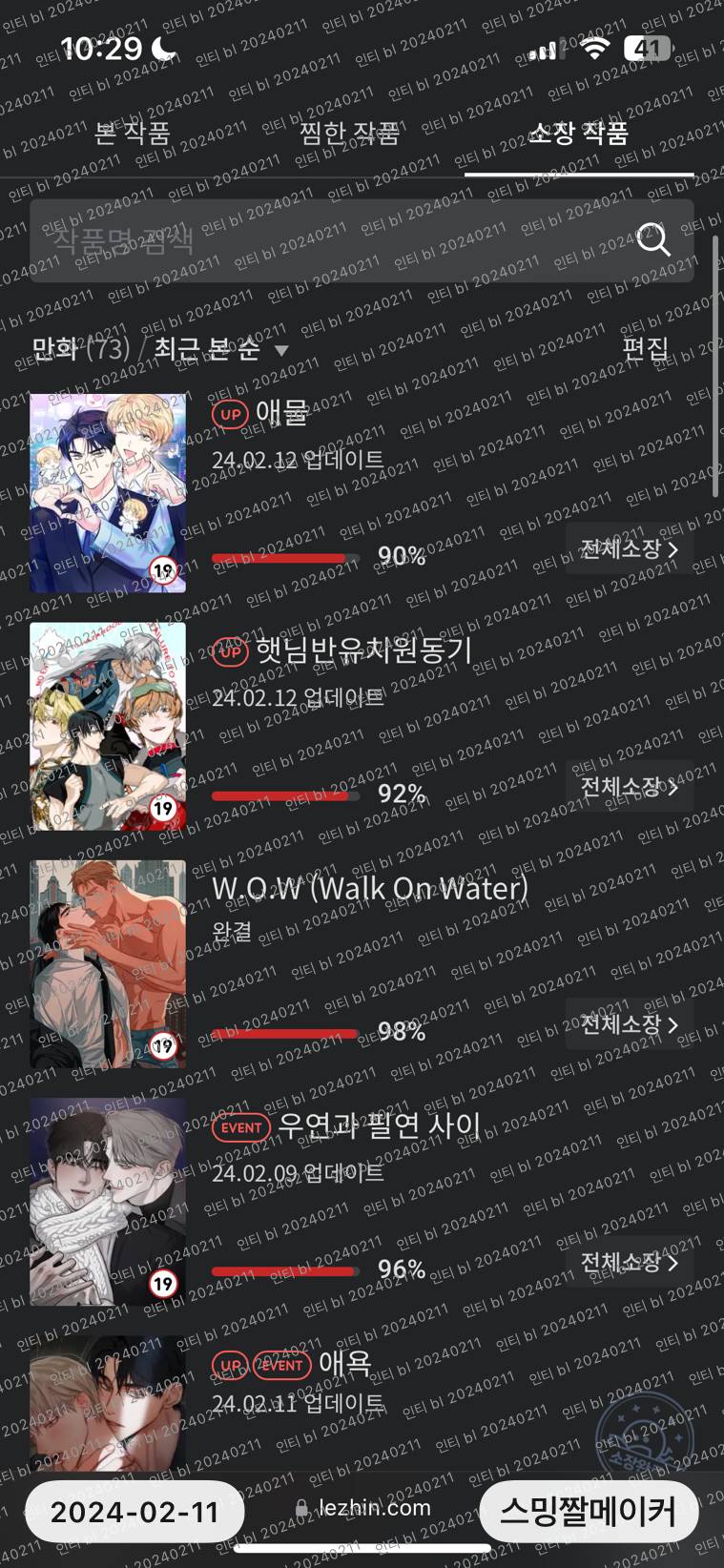Select the 소장 작품 tab
Viewport: 724px width, 1568px height.
(x=578, y=133)
